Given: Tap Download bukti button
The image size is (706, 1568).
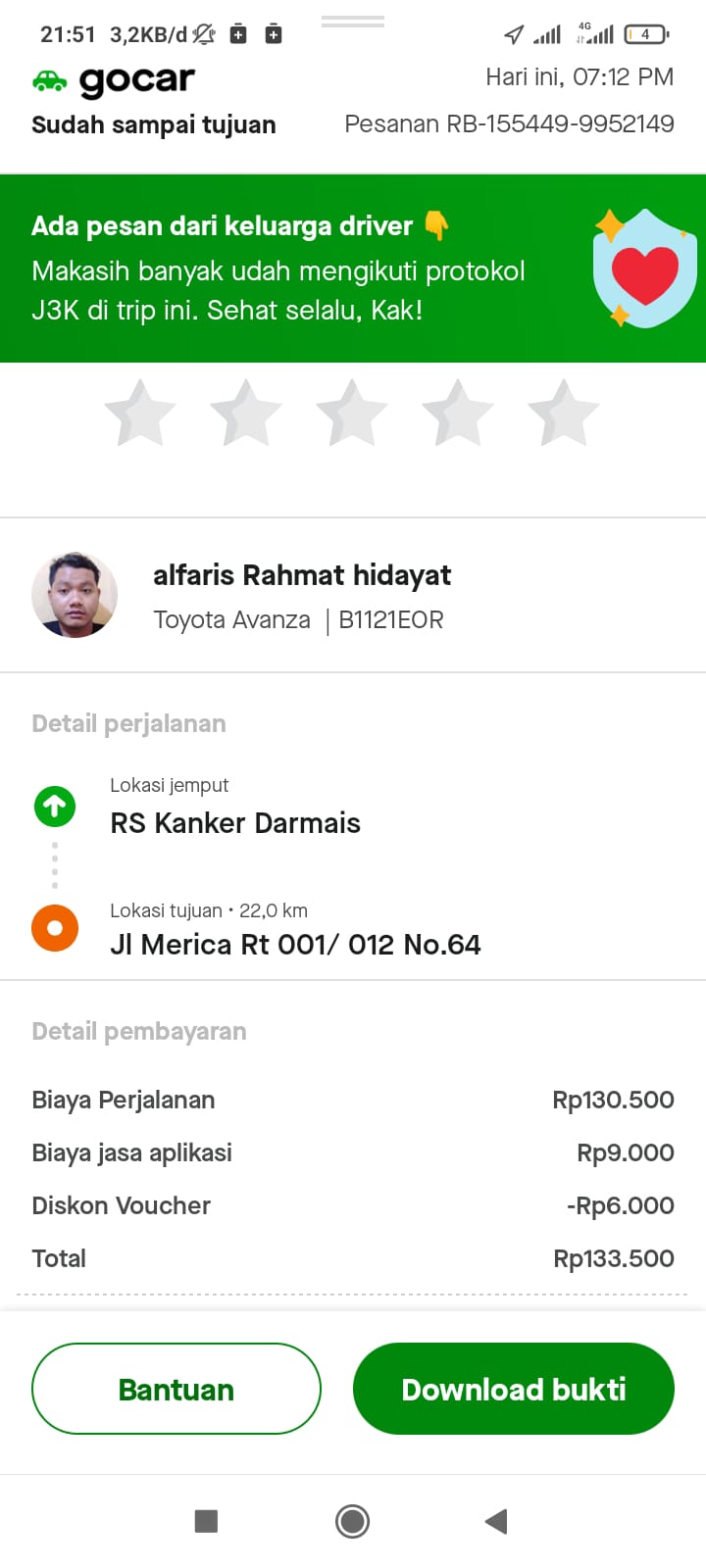Looking at the screenshot, I should pyautogui.click(x=514, y=1389).
